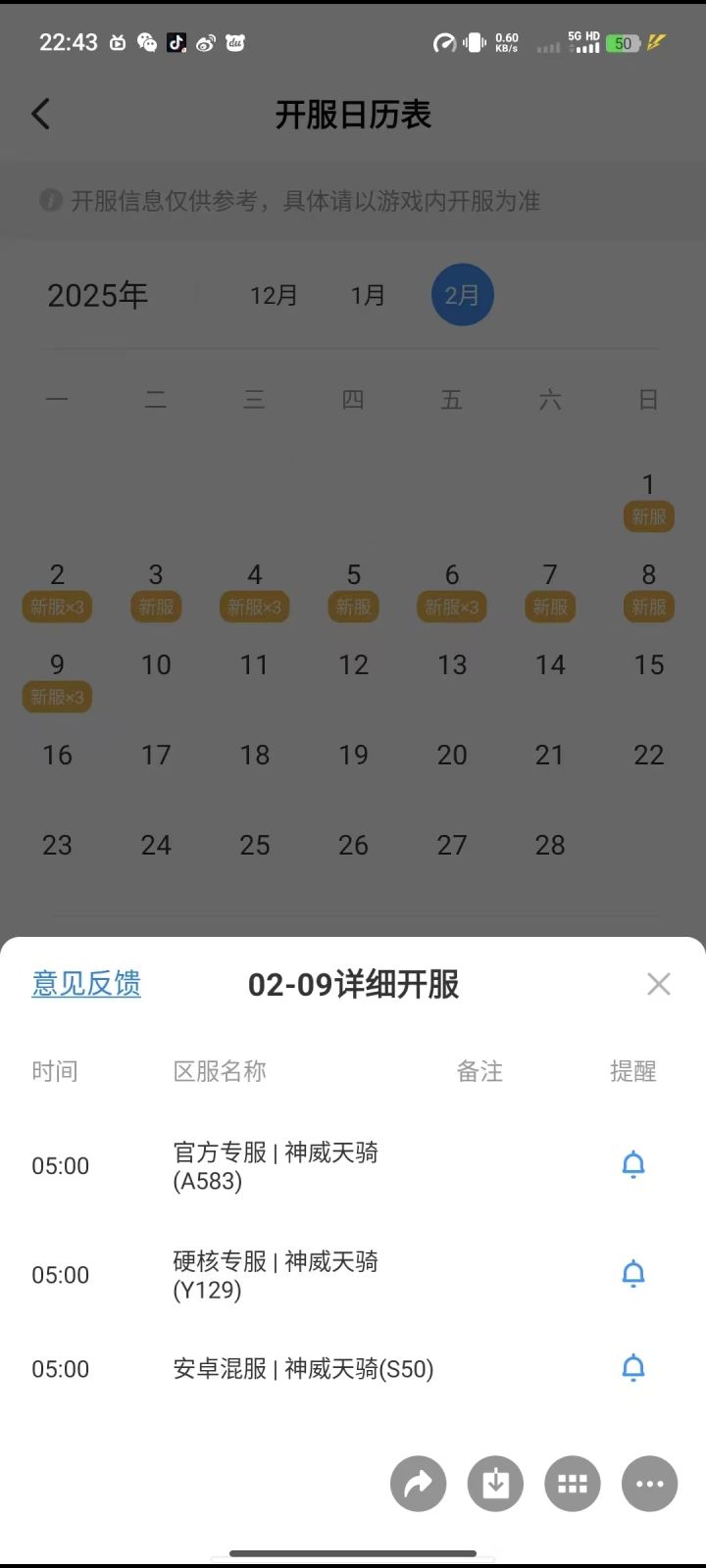
Task: Tap the download icon in the bottom toolbar
Action: pos(494,1483)
